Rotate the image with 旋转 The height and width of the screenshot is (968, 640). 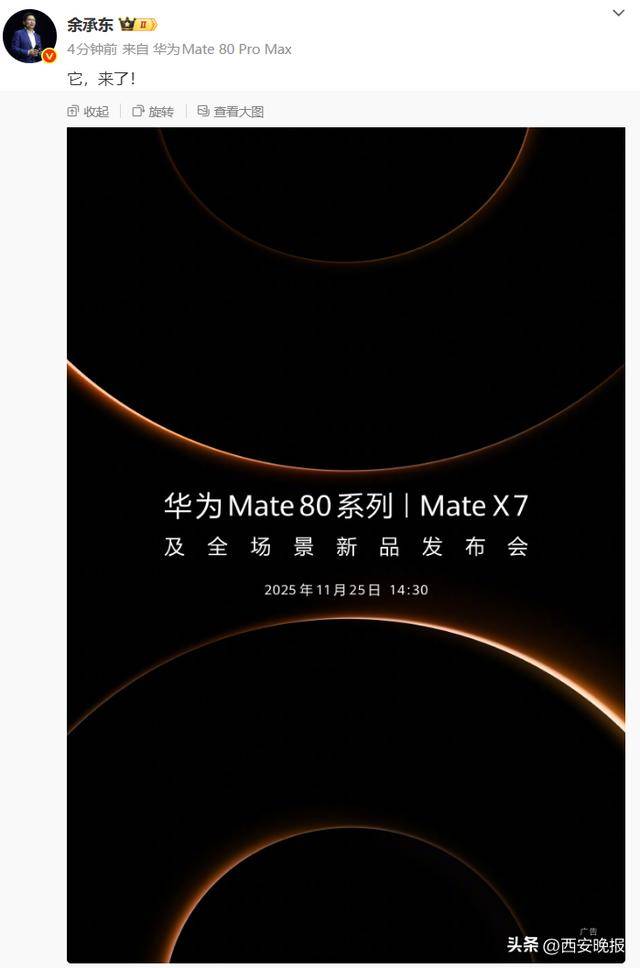(153, 112)
